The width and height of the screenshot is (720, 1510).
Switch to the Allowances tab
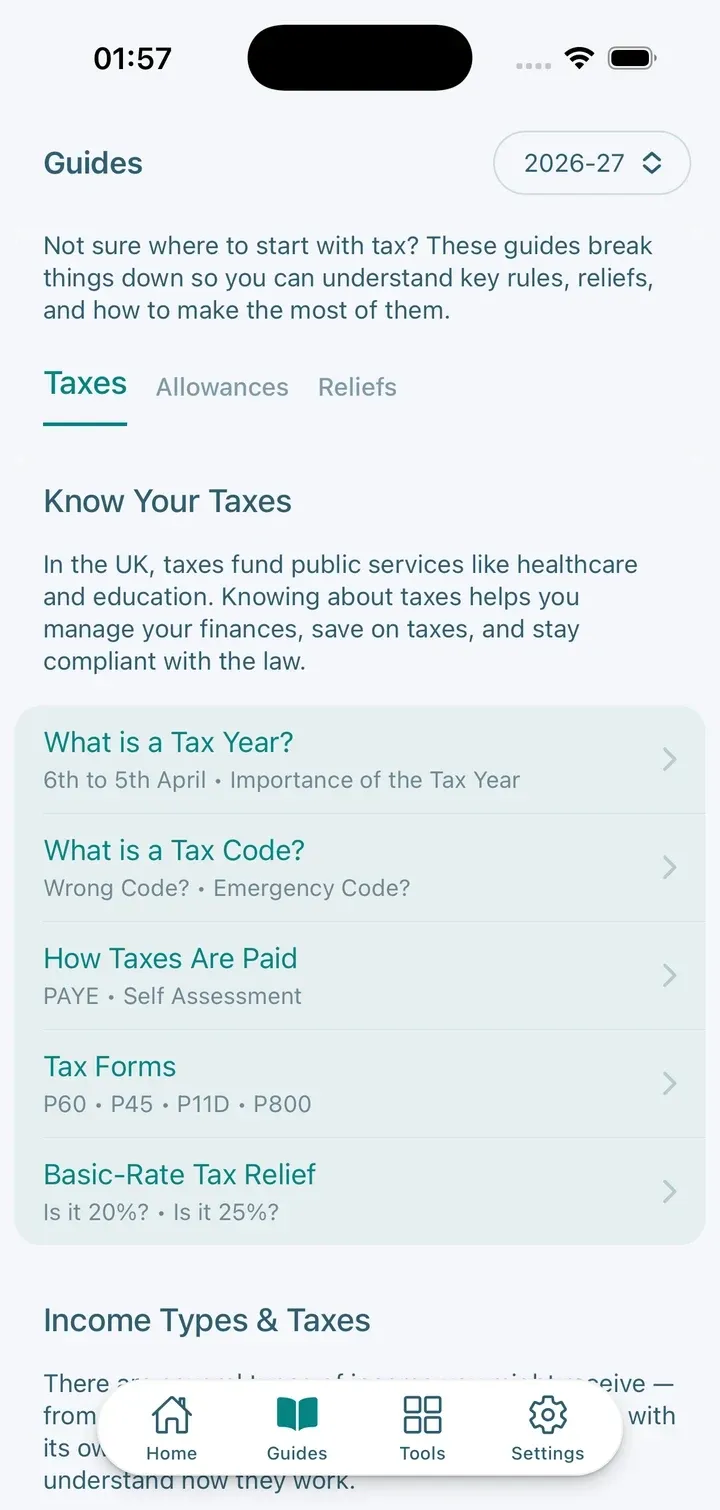222,387
